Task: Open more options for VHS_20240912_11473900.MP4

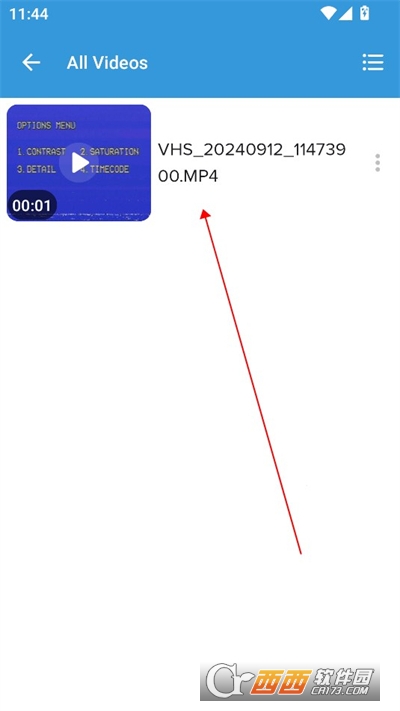Action: pos(377,163)
